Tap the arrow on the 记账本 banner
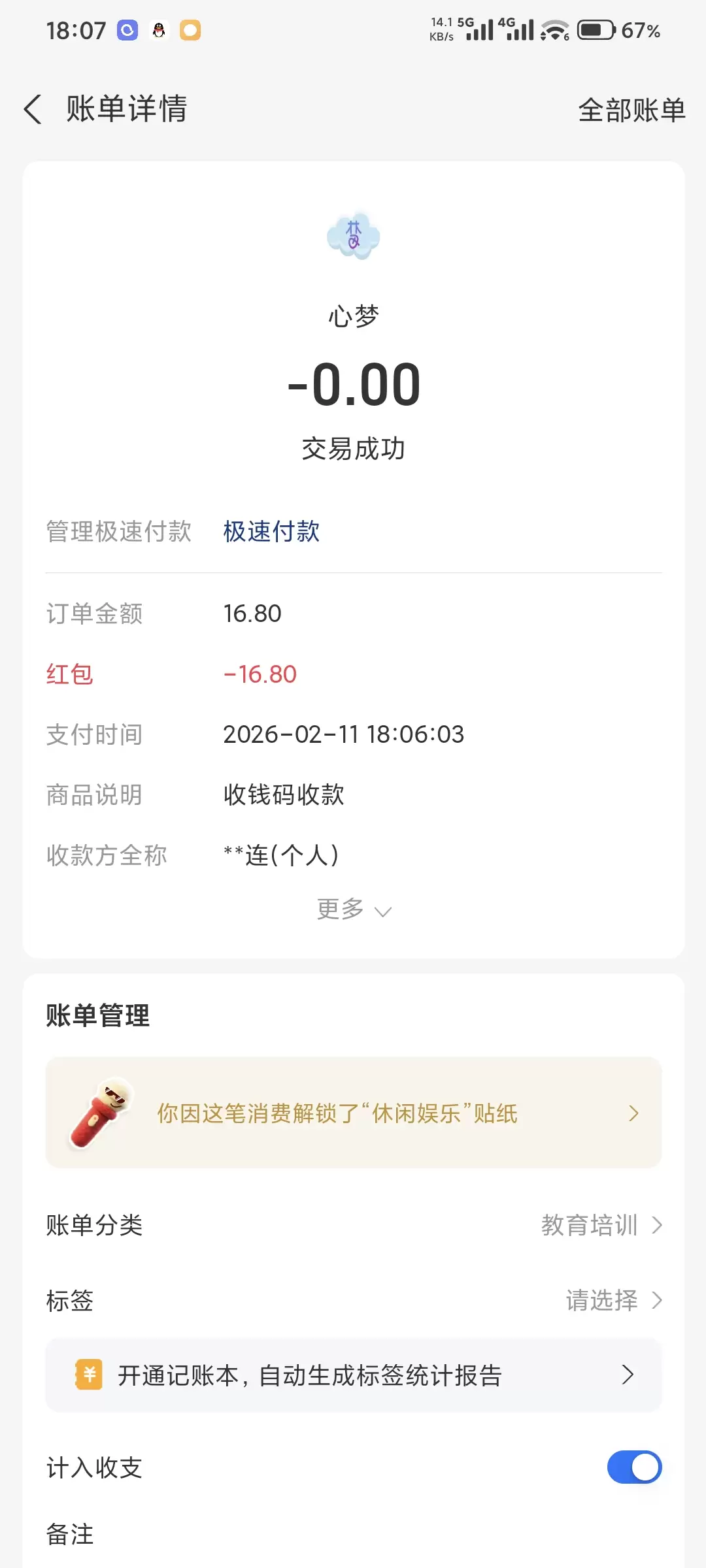This screenshot has height=1568, width=706. [x=628, y=1376]
